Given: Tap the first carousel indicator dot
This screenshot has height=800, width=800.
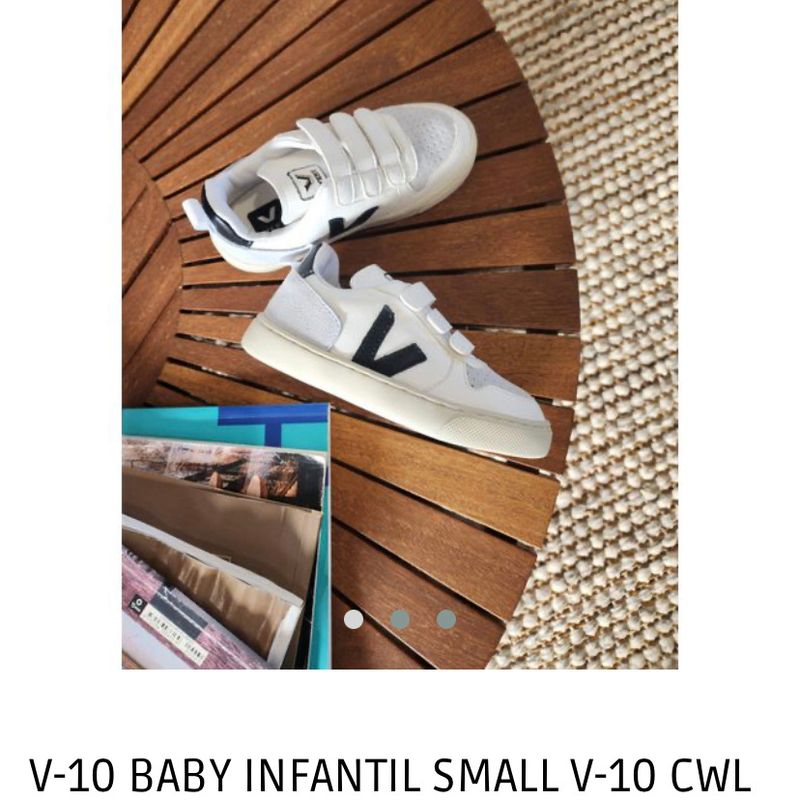Looking at the screenshot, I should [x=353, y=619].
